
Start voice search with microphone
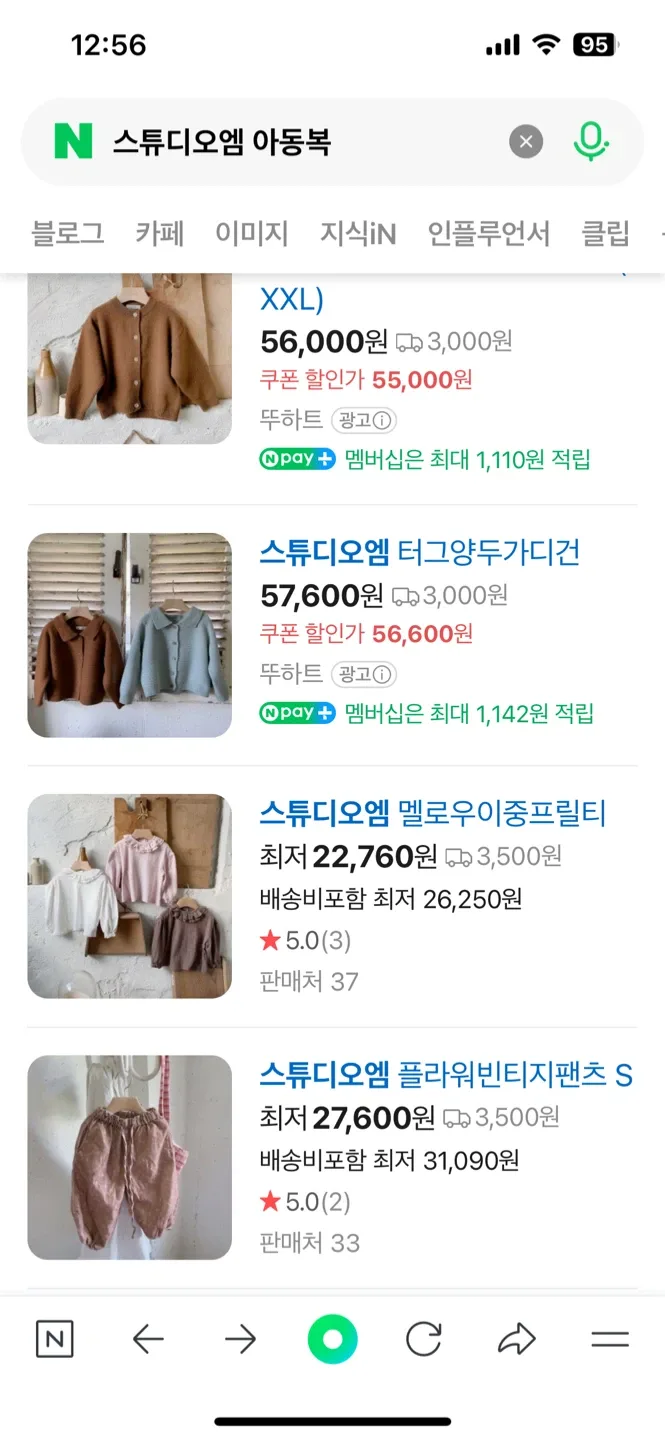coord(591,142)
